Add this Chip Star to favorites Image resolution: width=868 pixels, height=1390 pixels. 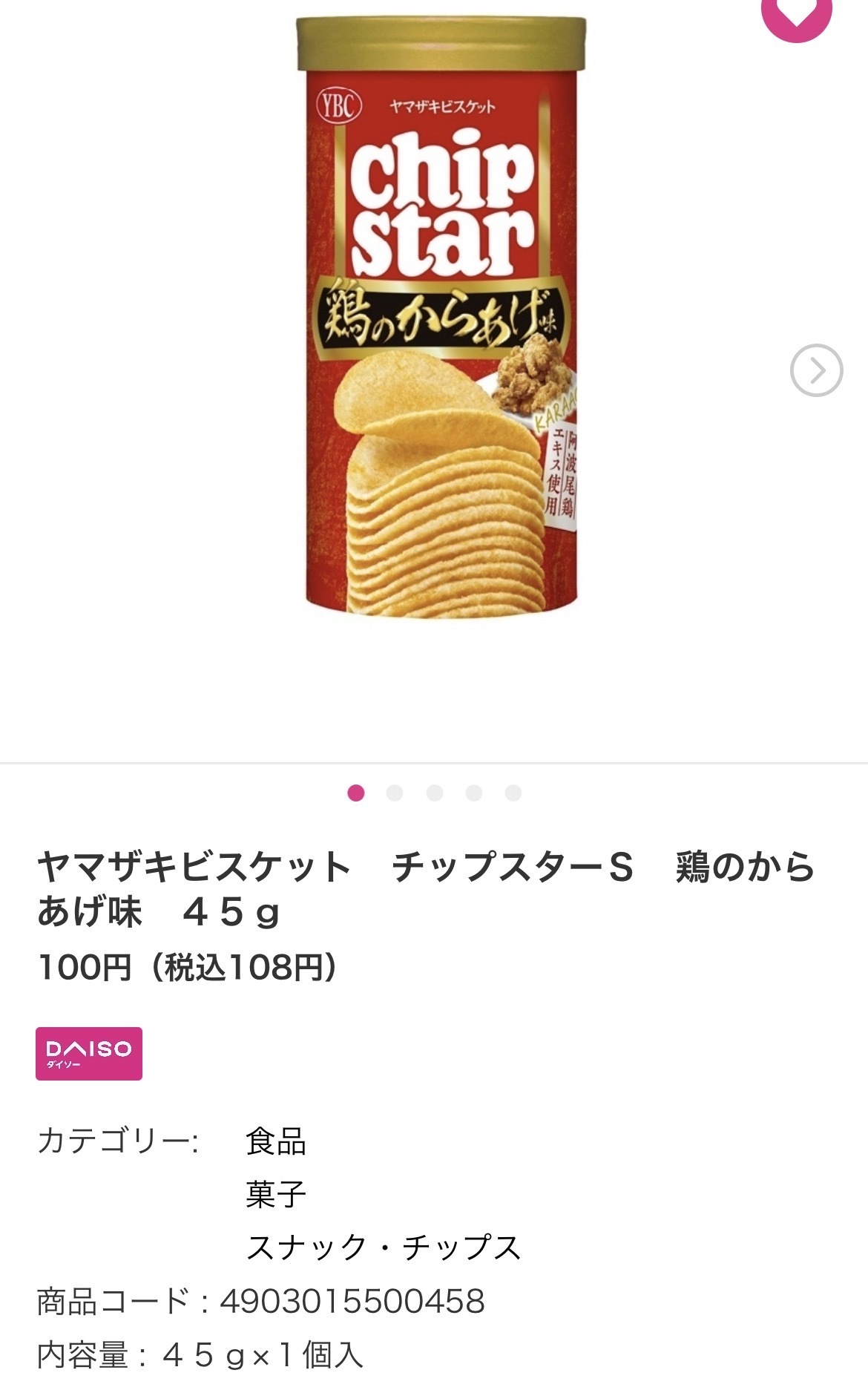tap(796, 15)
